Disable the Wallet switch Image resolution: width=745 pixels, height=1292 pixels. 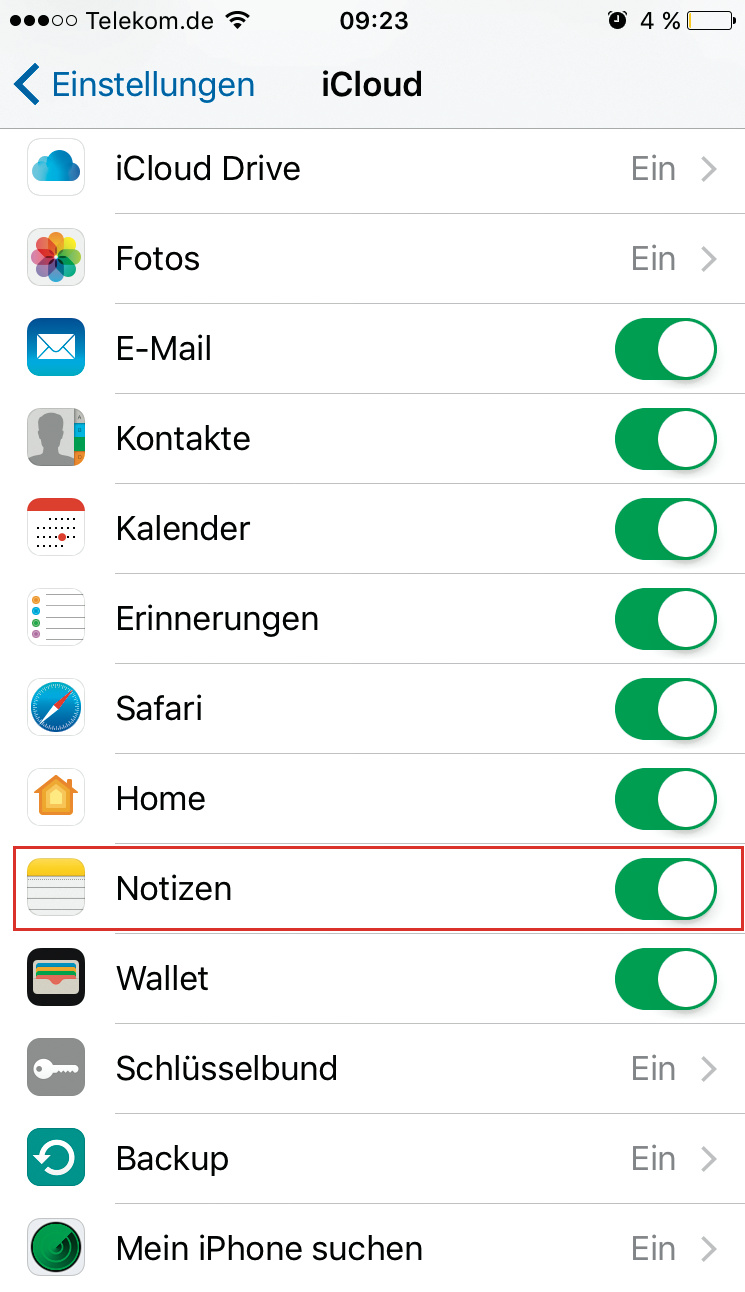(x=666, y=979)
